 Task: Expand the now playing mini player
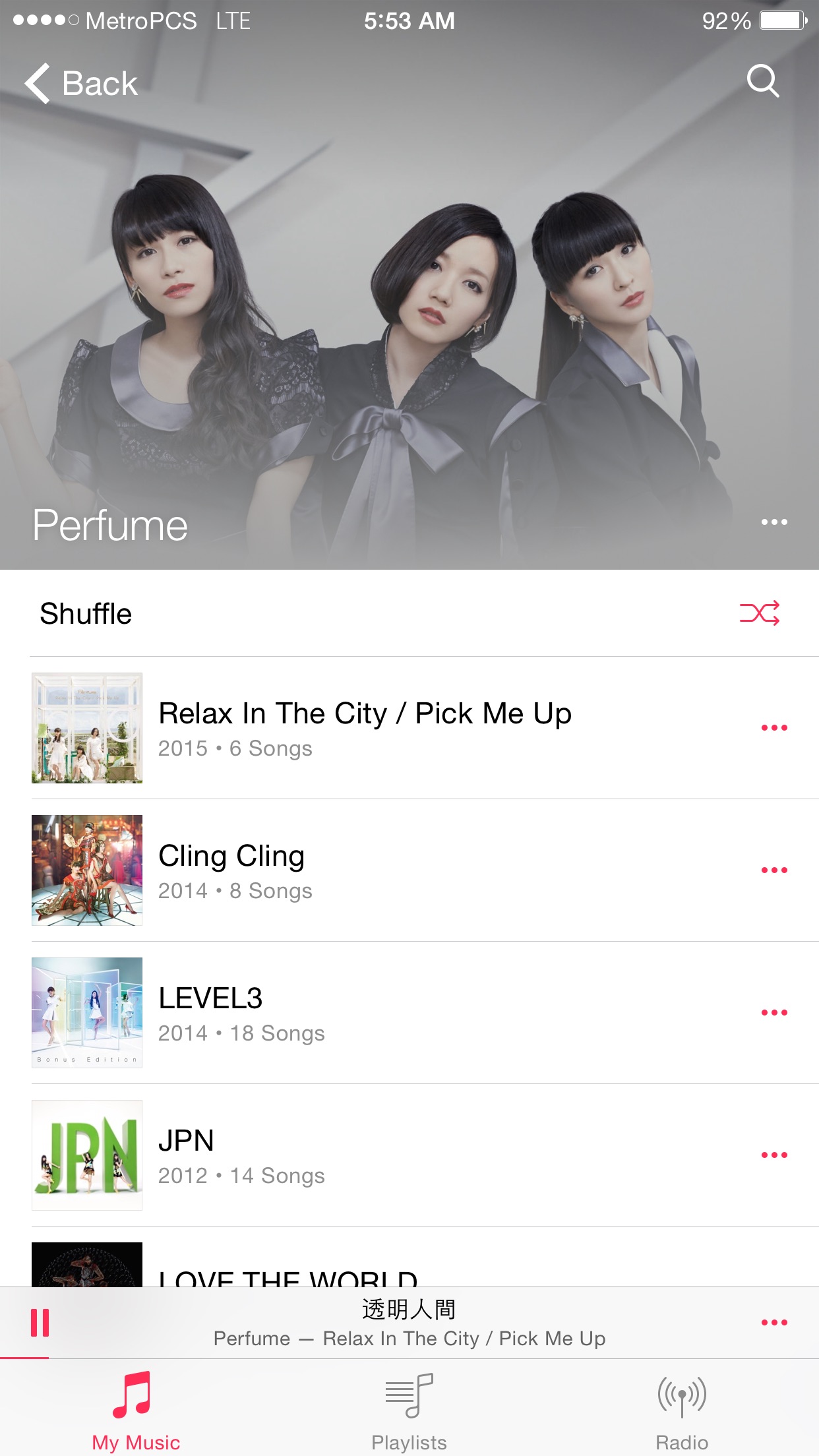click(409, 1322)
